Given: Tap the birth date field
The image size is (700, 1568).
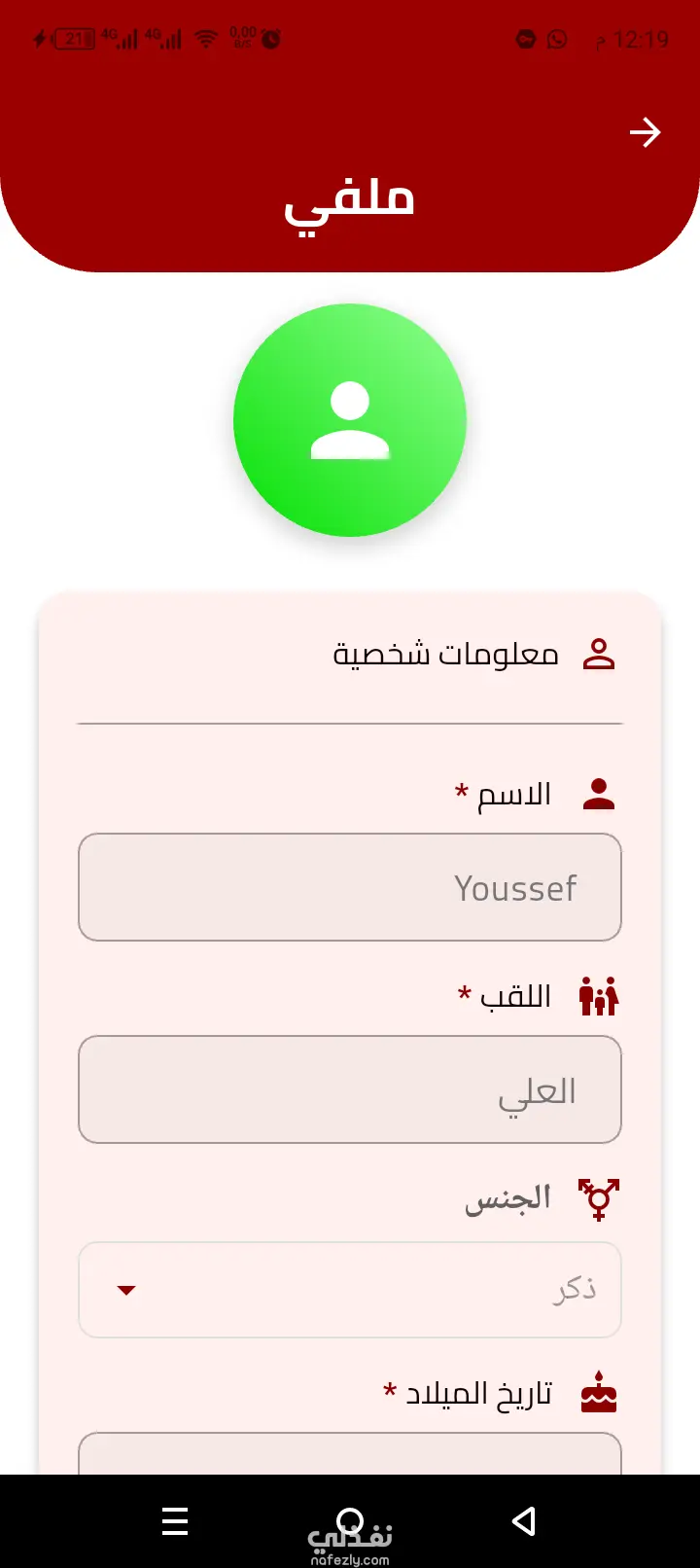Looking at the screenshot, I should coord(350,1453).
